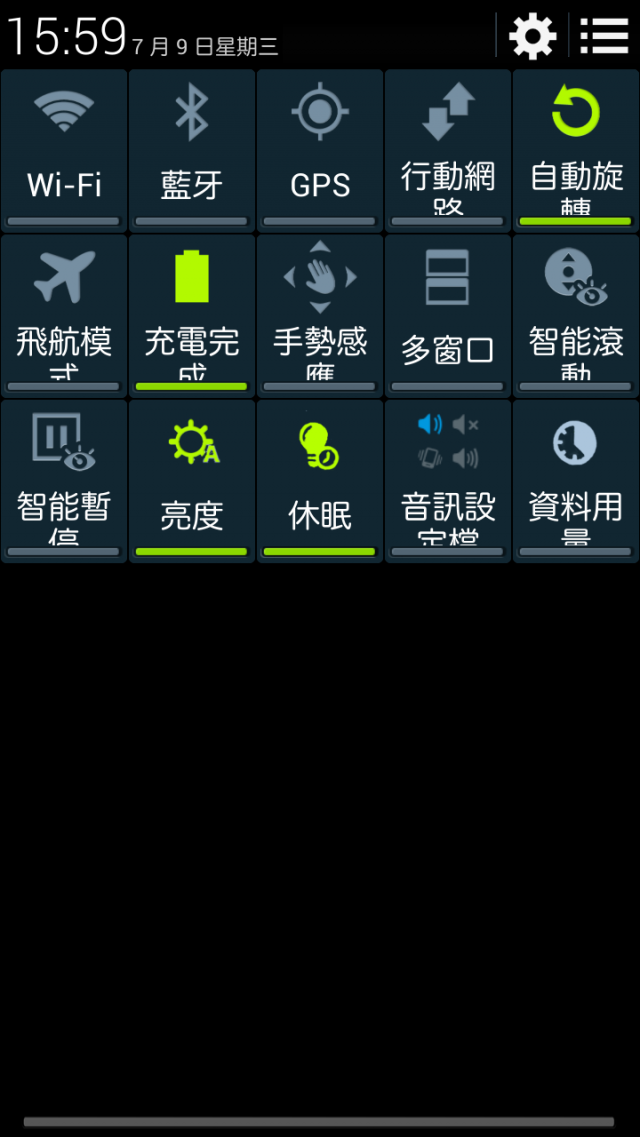The width and height of the screenshot is (640, 1138).
Task: Tap the 音訊設定檔 sound mode tile
Action: pyautogui.click(x=448, y=480)
